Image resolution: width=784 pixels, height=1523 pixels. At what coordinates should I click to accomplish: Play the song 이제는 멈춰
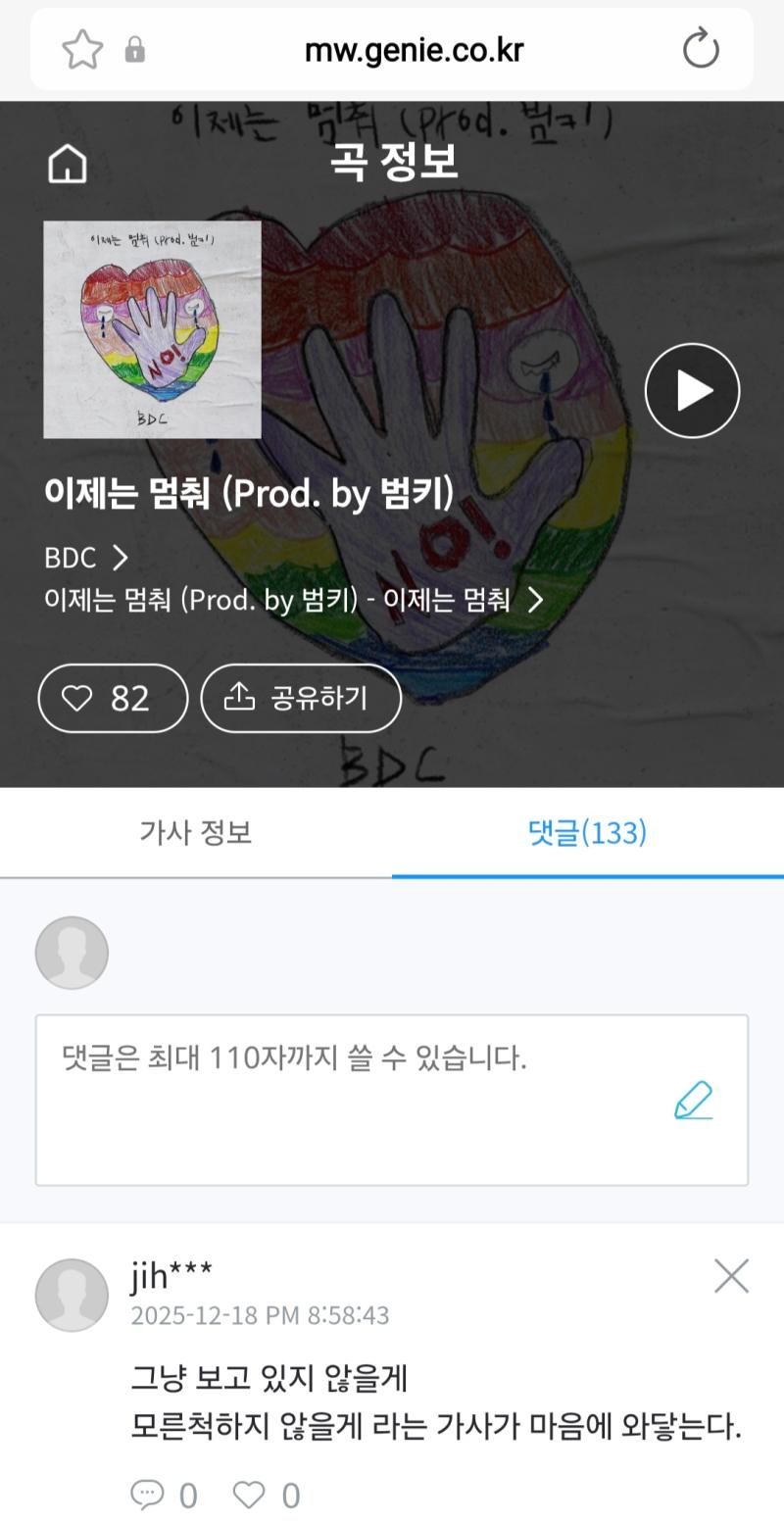(x=692, y=390)
